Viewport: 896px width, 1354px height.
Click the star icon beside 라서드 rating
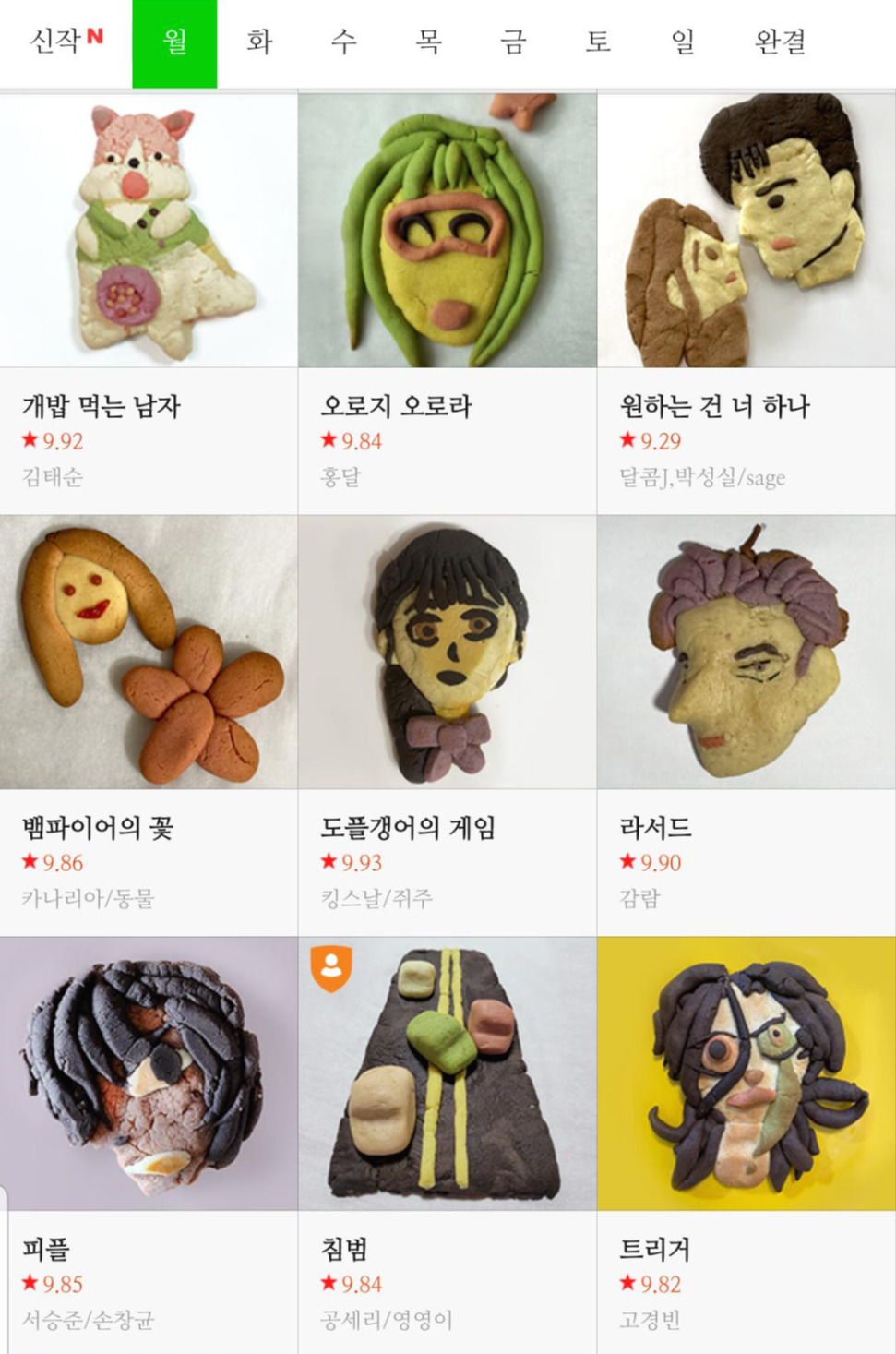tap(627, 862)
